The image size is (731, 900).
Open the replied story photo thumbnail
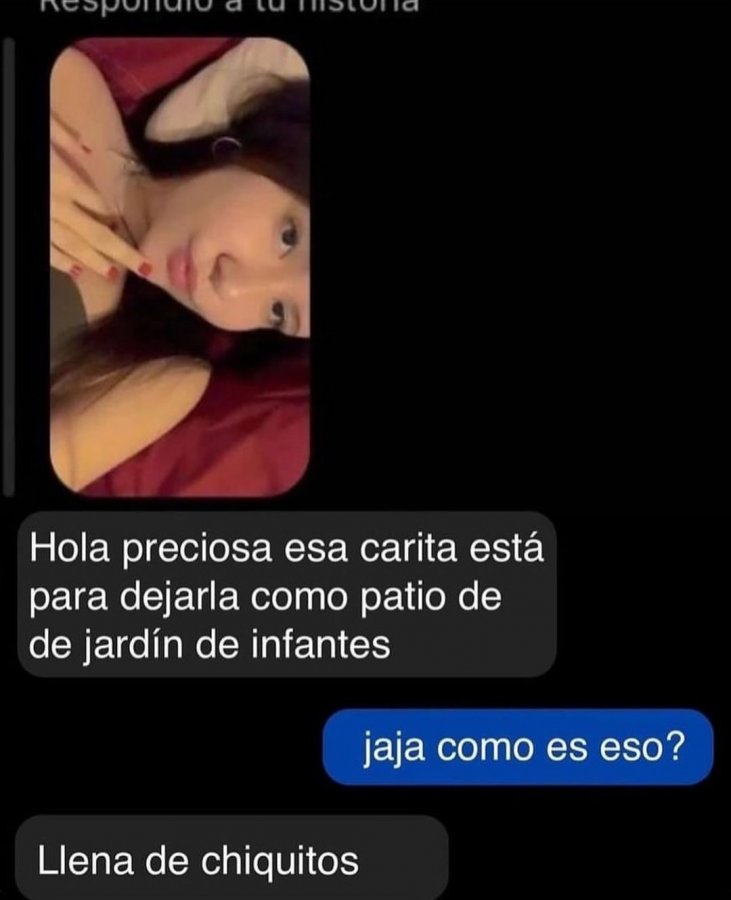point(180,267)
